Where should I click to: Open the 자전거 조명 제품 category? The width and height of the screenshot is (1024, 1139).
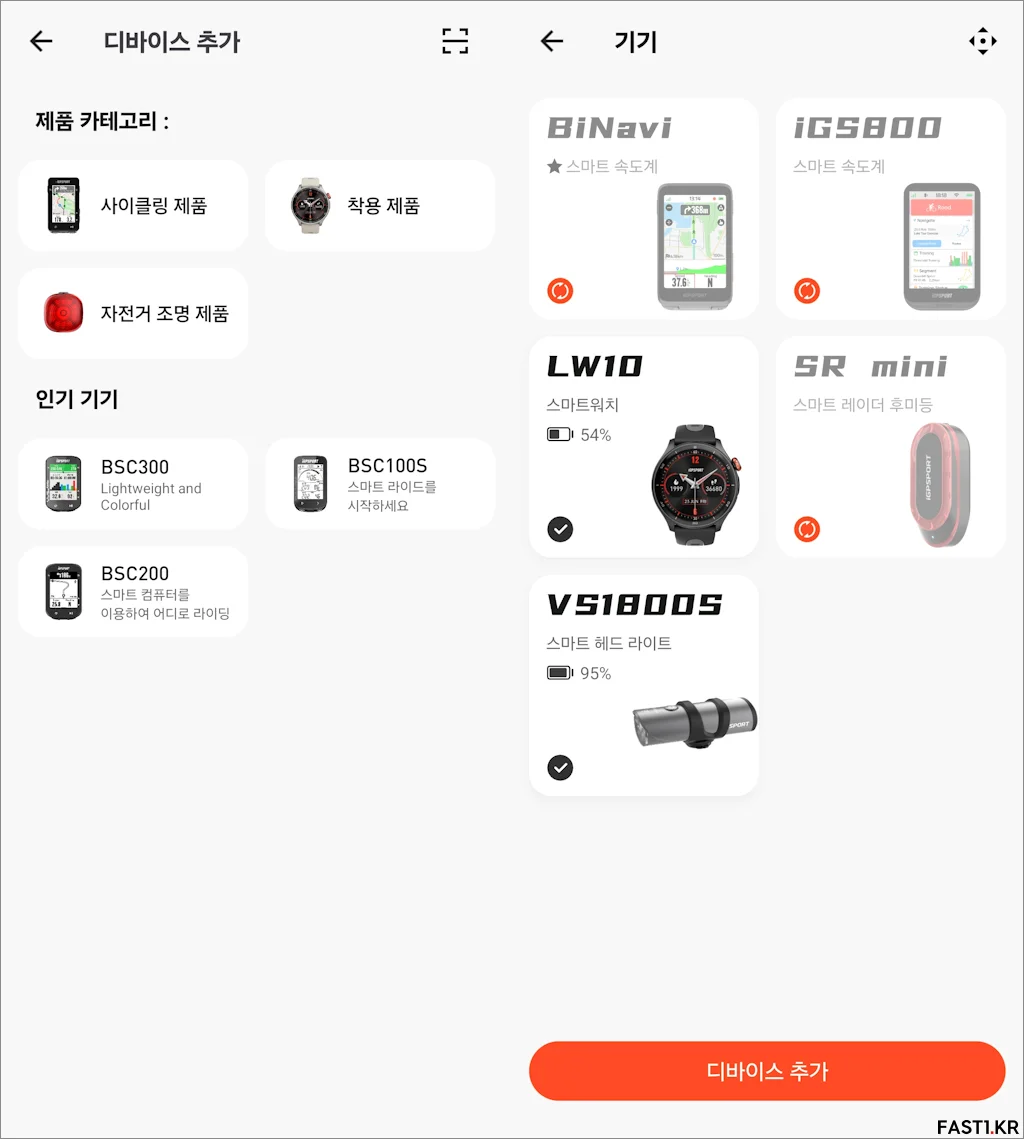(133, 314)
